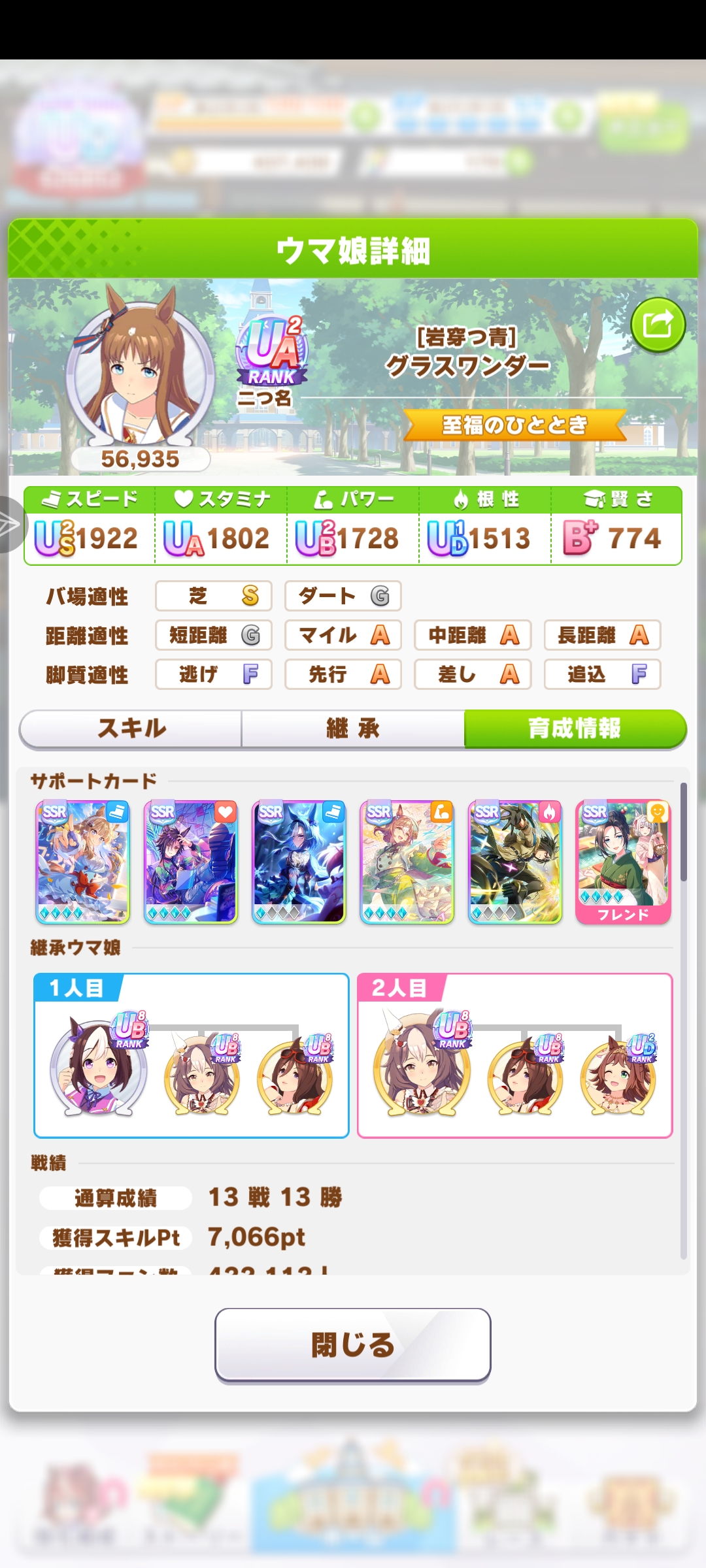This screenshot has width=706, height=1568.
Task: Open the first speed support card
Action: click(82, 862)
